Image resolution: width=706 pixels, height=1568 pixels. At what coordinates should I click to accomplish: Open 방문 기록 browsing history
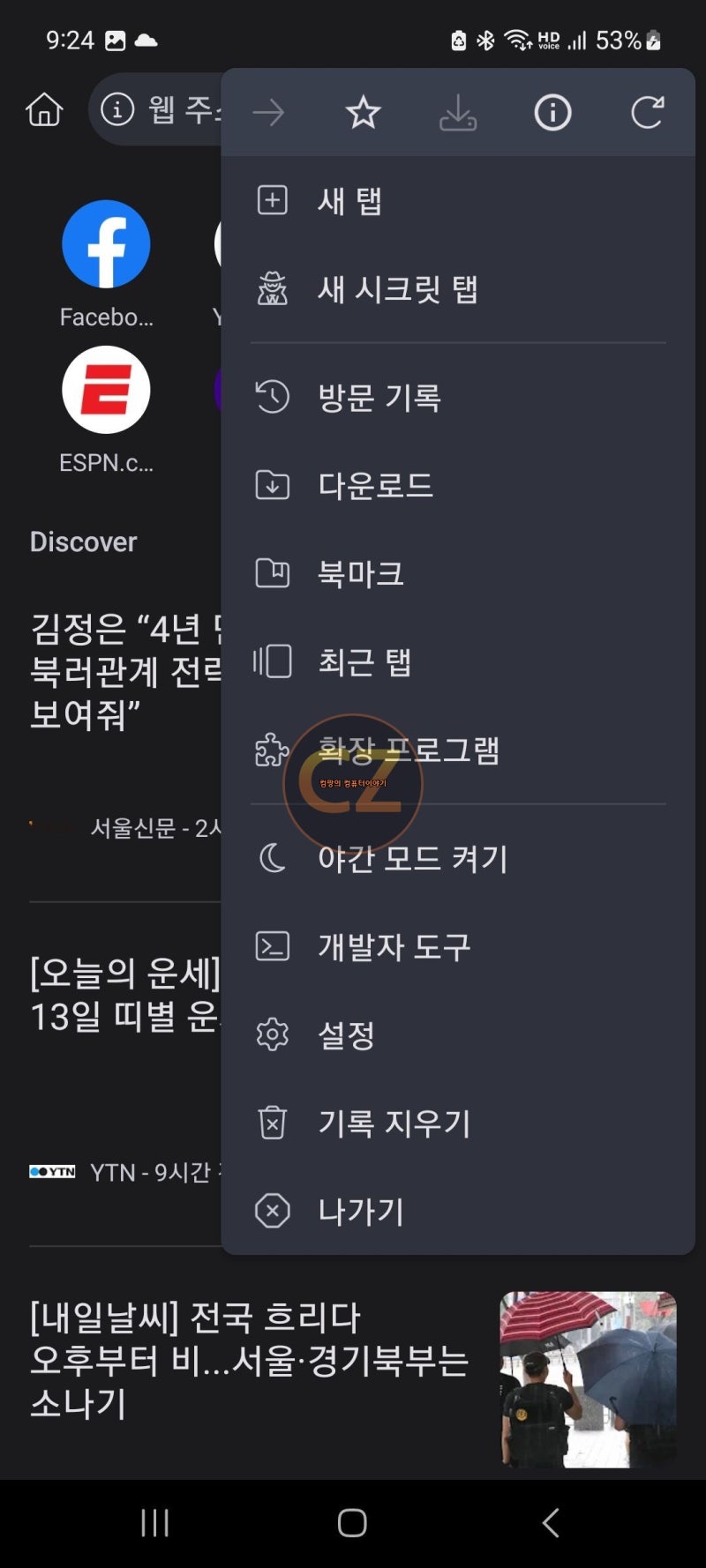pyautogui.click(x=380, y=397)
